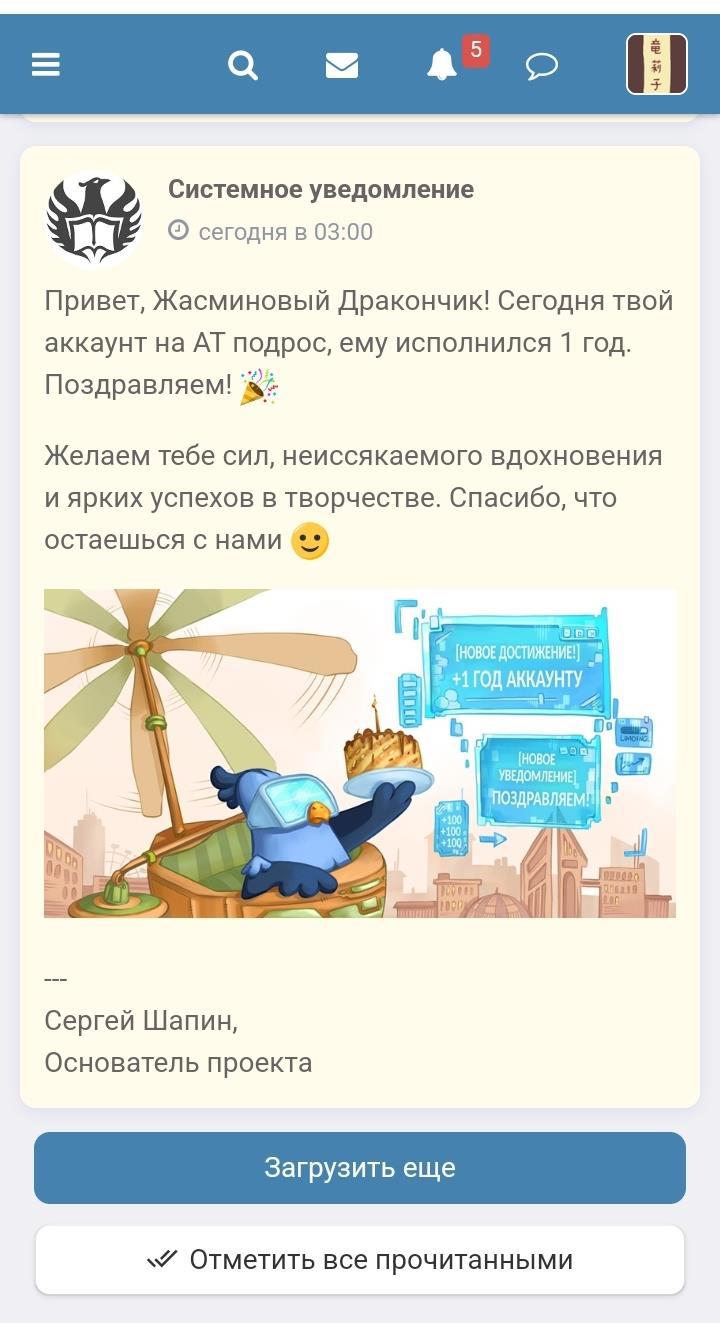Open the notifications bell
The width and height of the screenshot is (720, 1323).
[x=442, y=65]
